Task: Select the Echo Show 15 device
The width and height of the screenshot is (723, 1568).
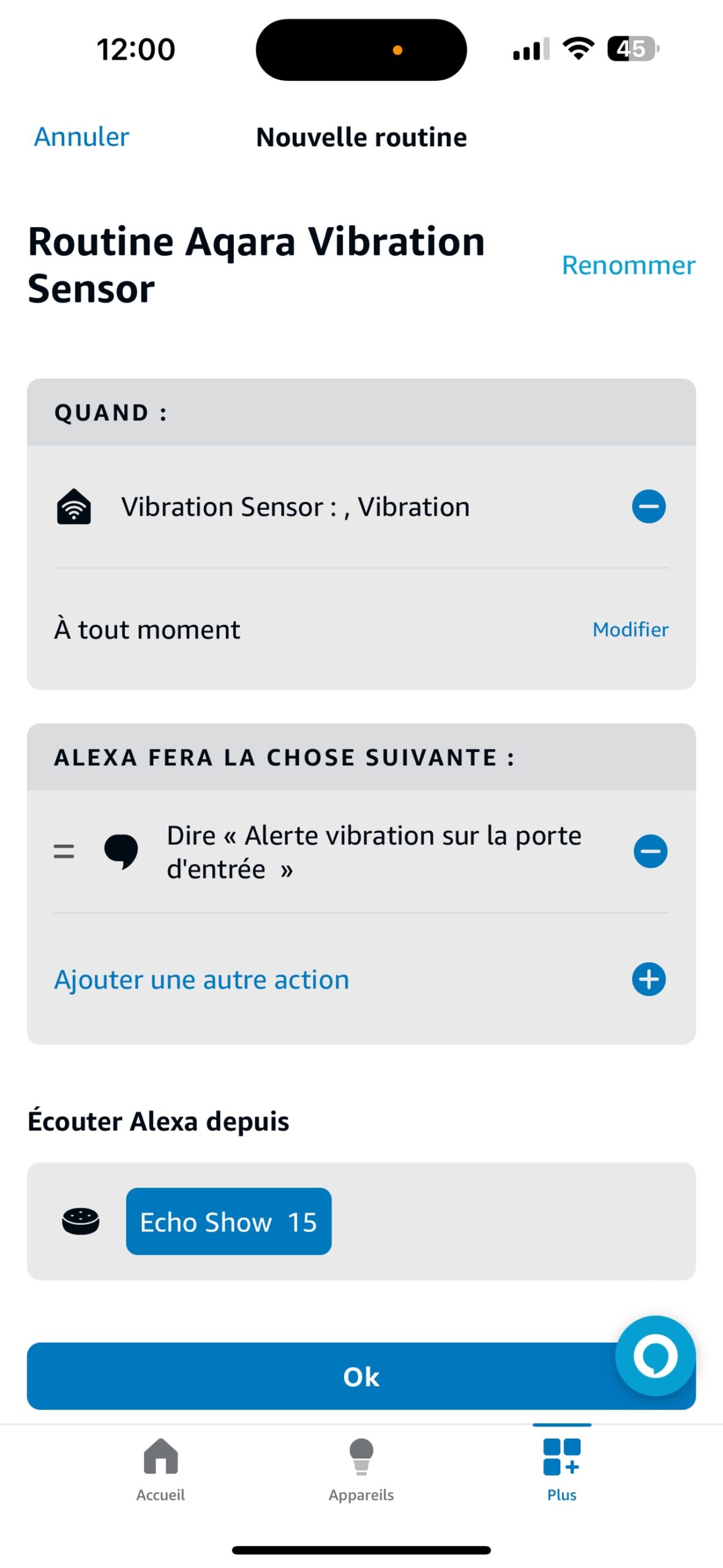Action: coord(228,1221)
